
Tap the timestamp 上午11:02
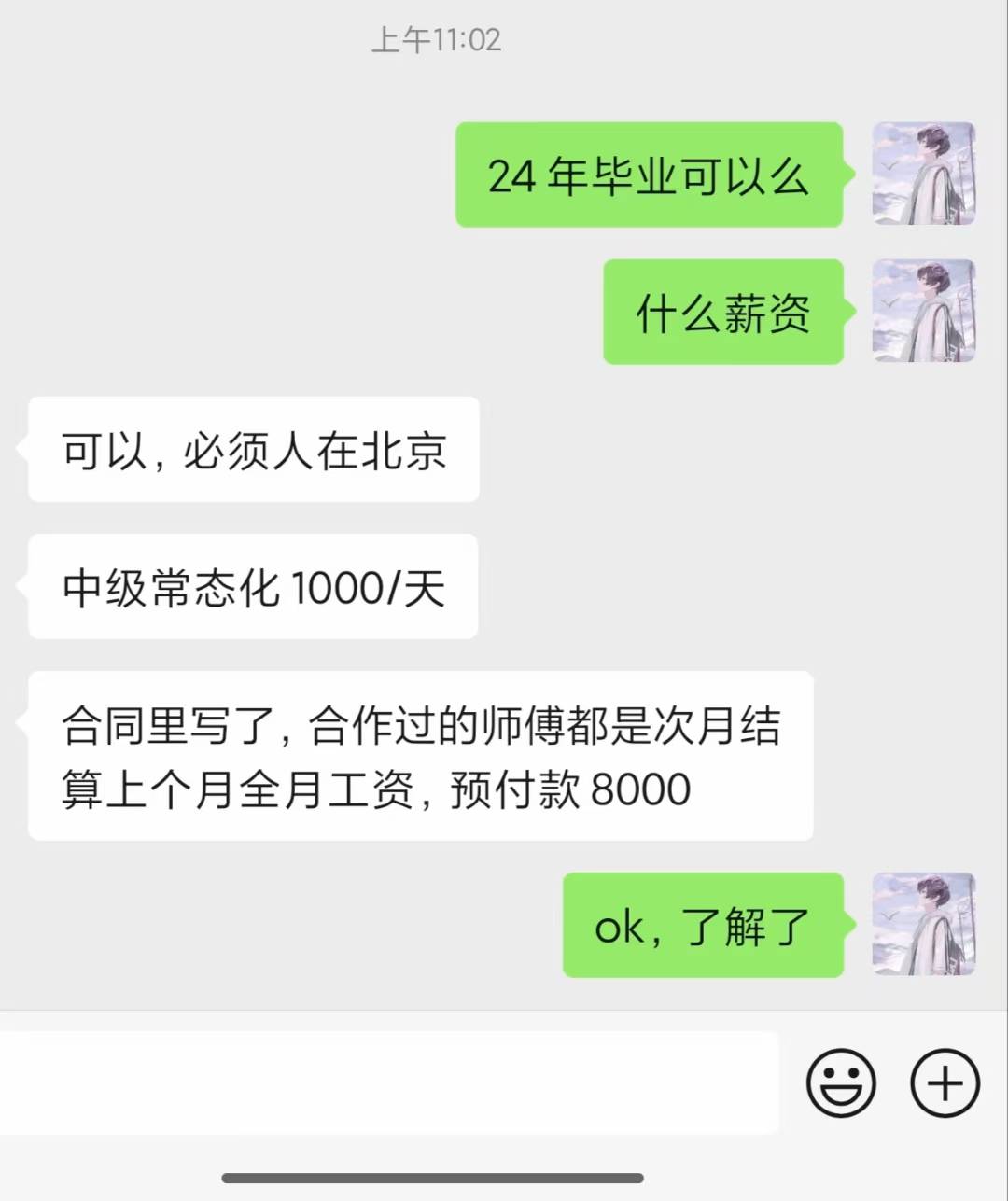coord(439,39)
